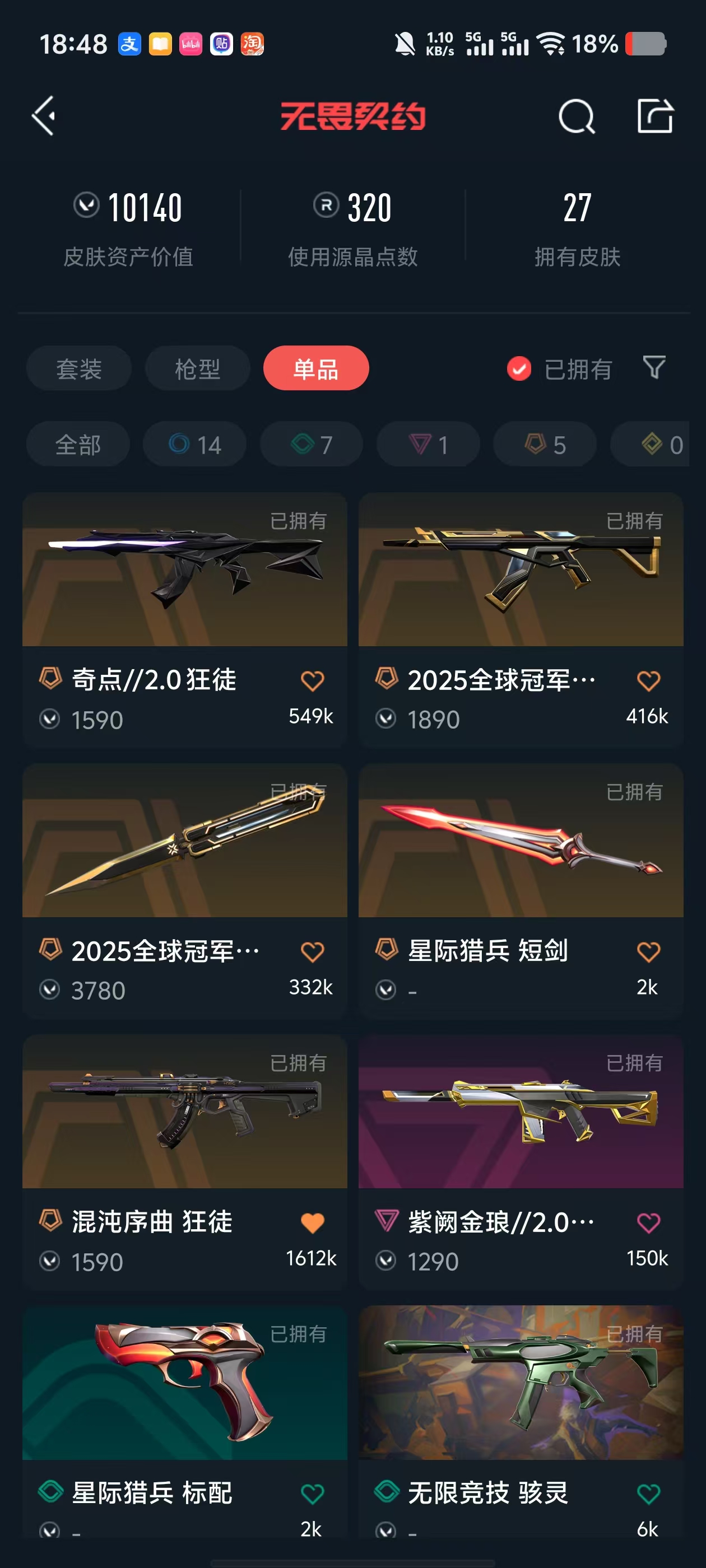Switch to the 枪型 tab
The height and width of the screenshot is (1568, 706).
pyautogui.click(x=197, y=369)
